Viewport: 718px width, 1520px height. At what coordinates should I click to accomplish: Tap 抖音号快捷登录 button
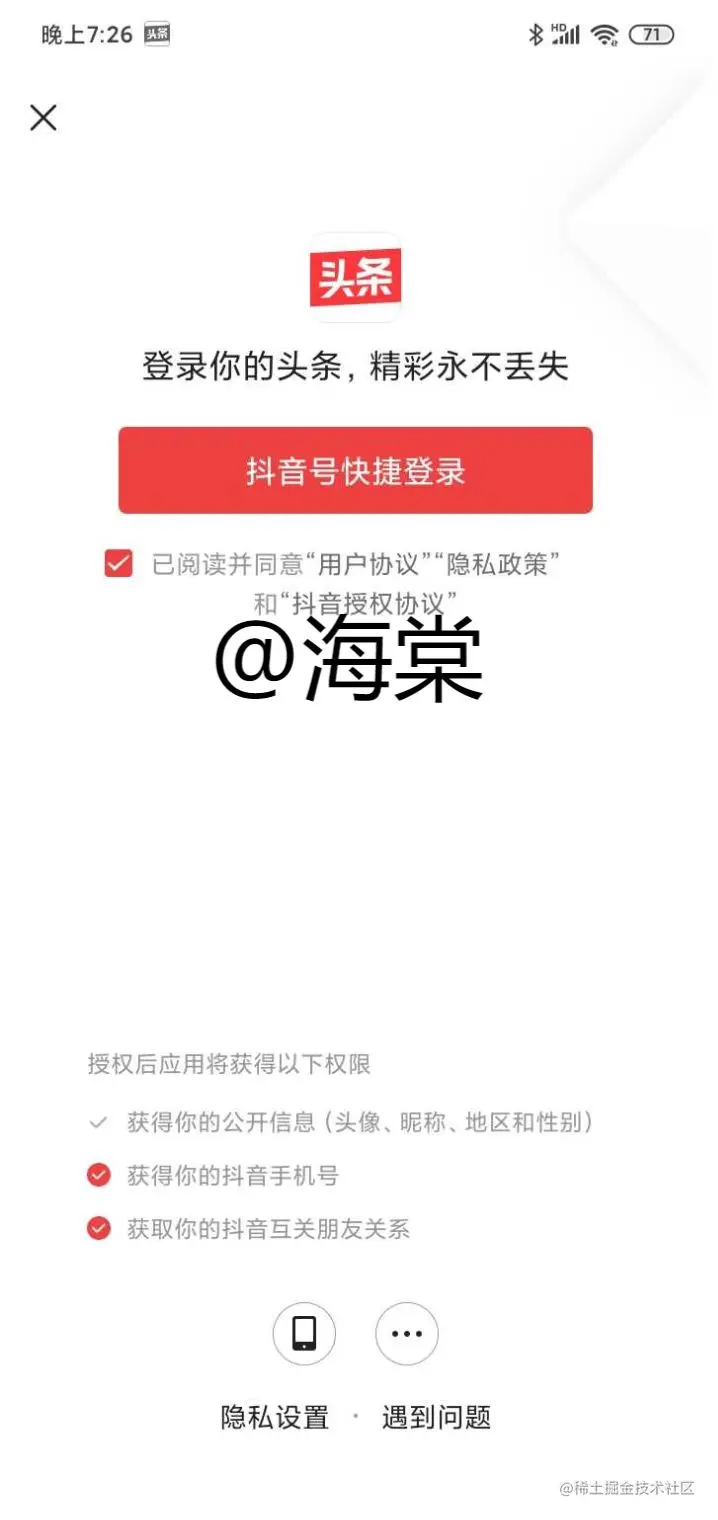355,471
